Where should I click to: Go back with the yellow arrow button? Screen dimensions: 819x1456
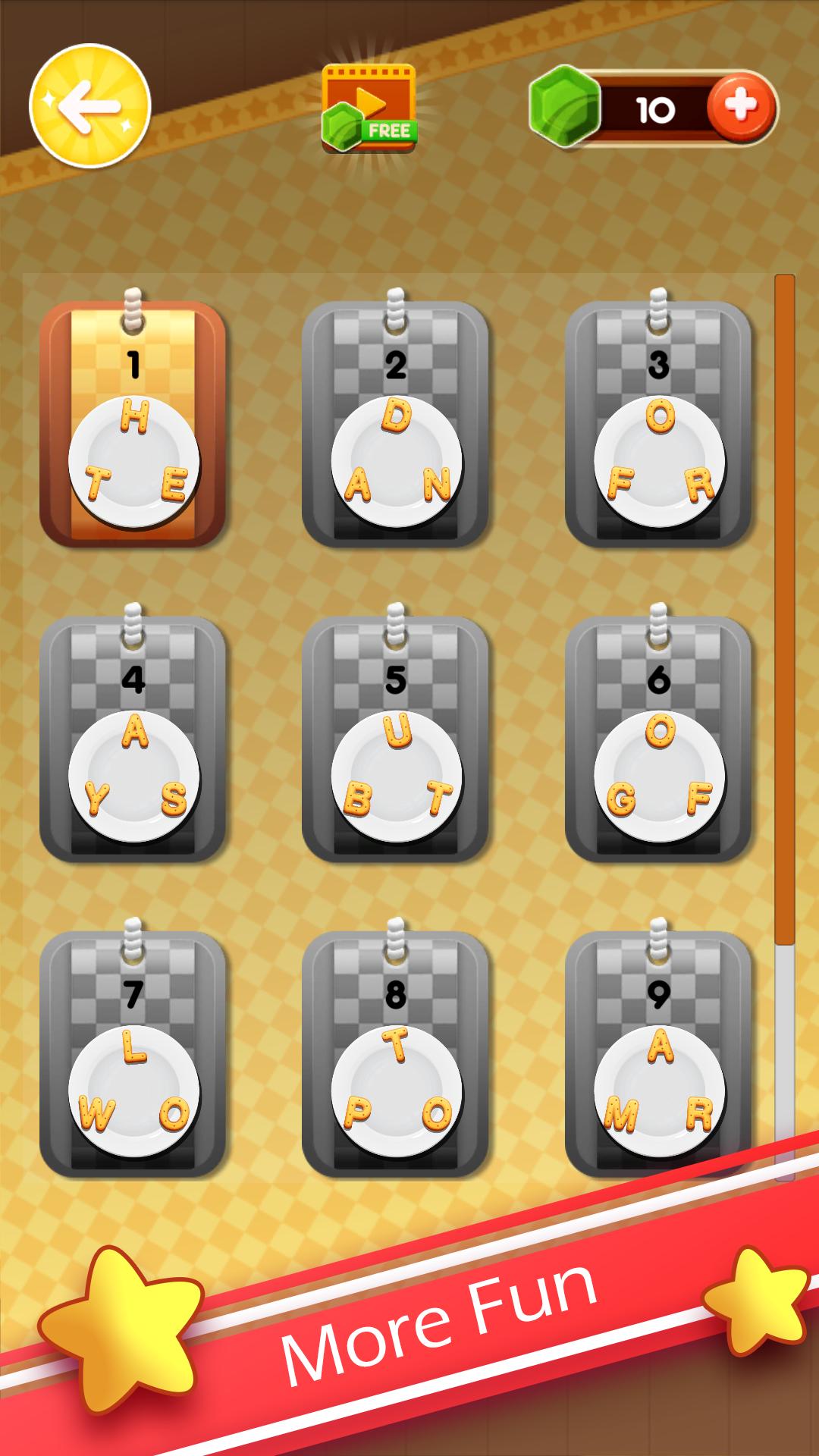click(x=89, y=106)
